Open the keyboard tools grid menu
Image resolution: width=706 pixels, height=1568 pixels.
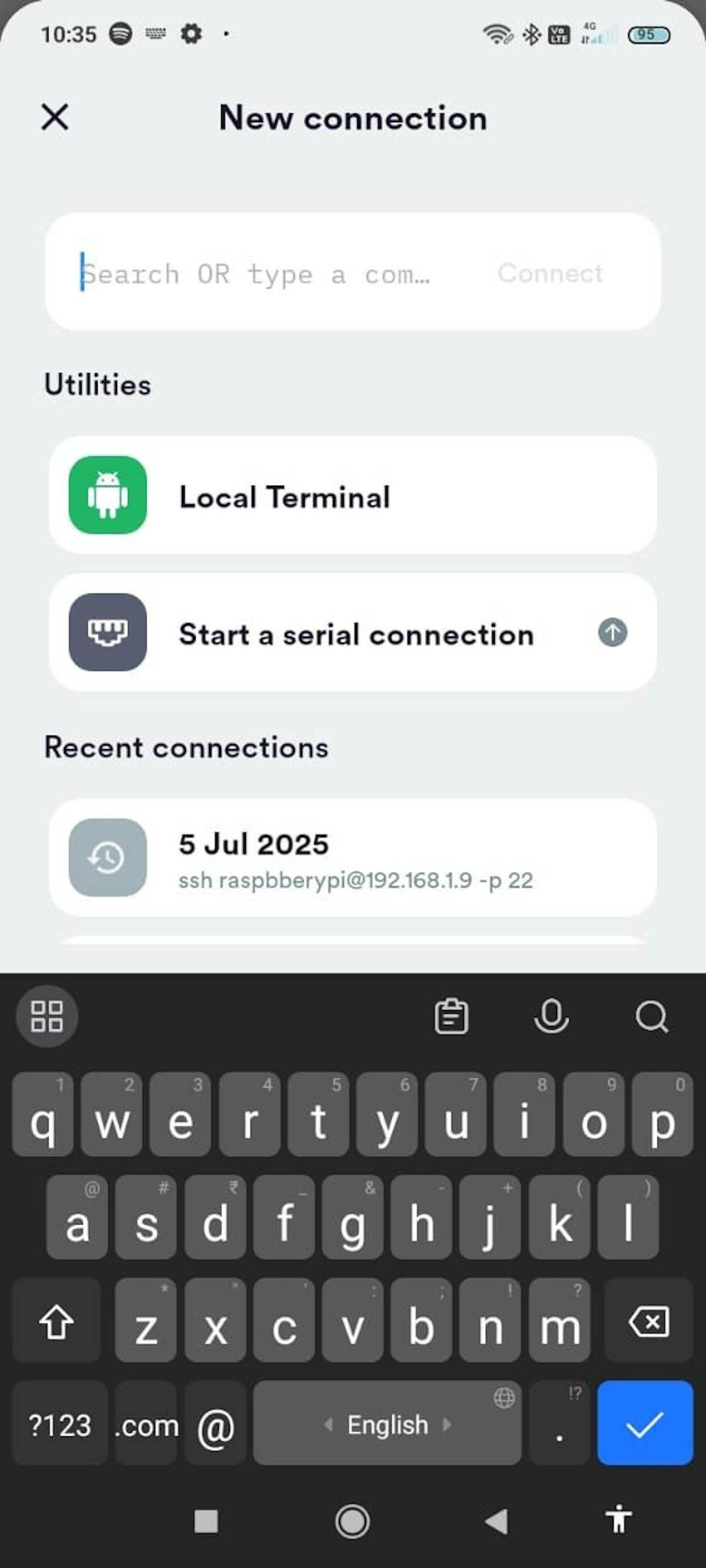point(47,1016)
